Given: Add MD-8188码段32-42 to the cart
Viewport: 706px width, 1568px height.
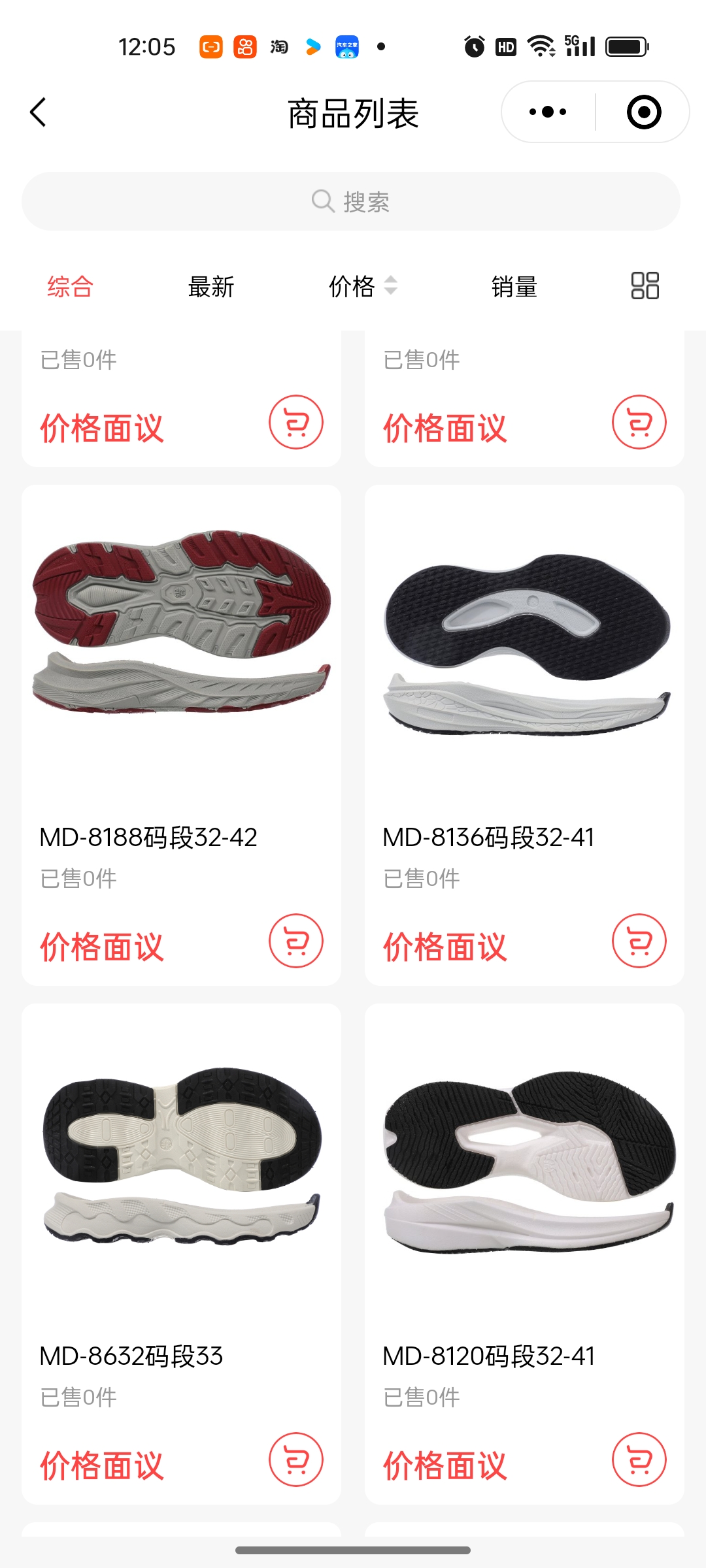Looking at the screenshot, I should point(296,941).
